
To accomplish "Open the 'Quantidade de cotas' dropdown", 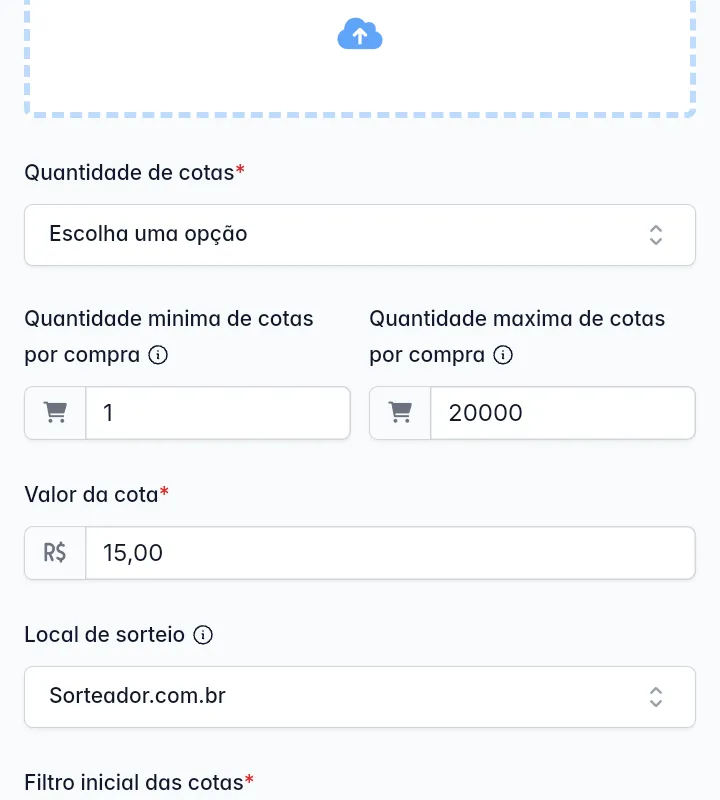I will (x=360, y=235).
